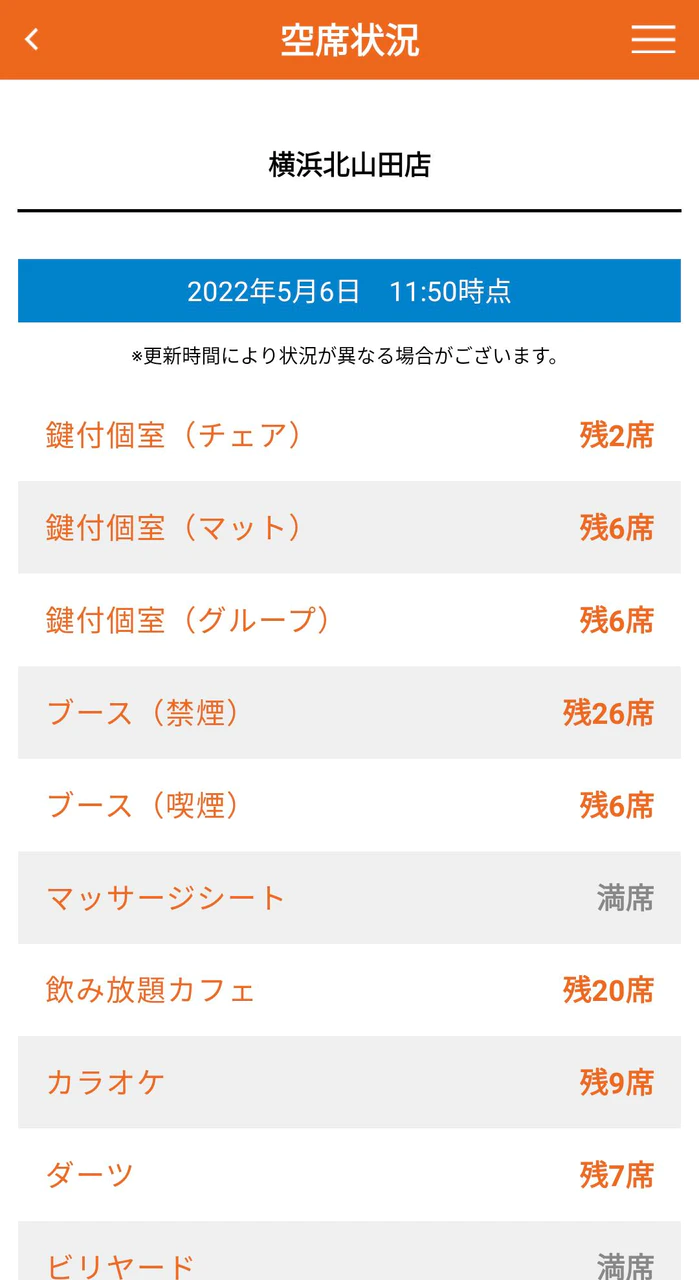This screenshot has height=1280, width=699.
Task: Open the hamburger menu
Action: click(x=653, y=39)
